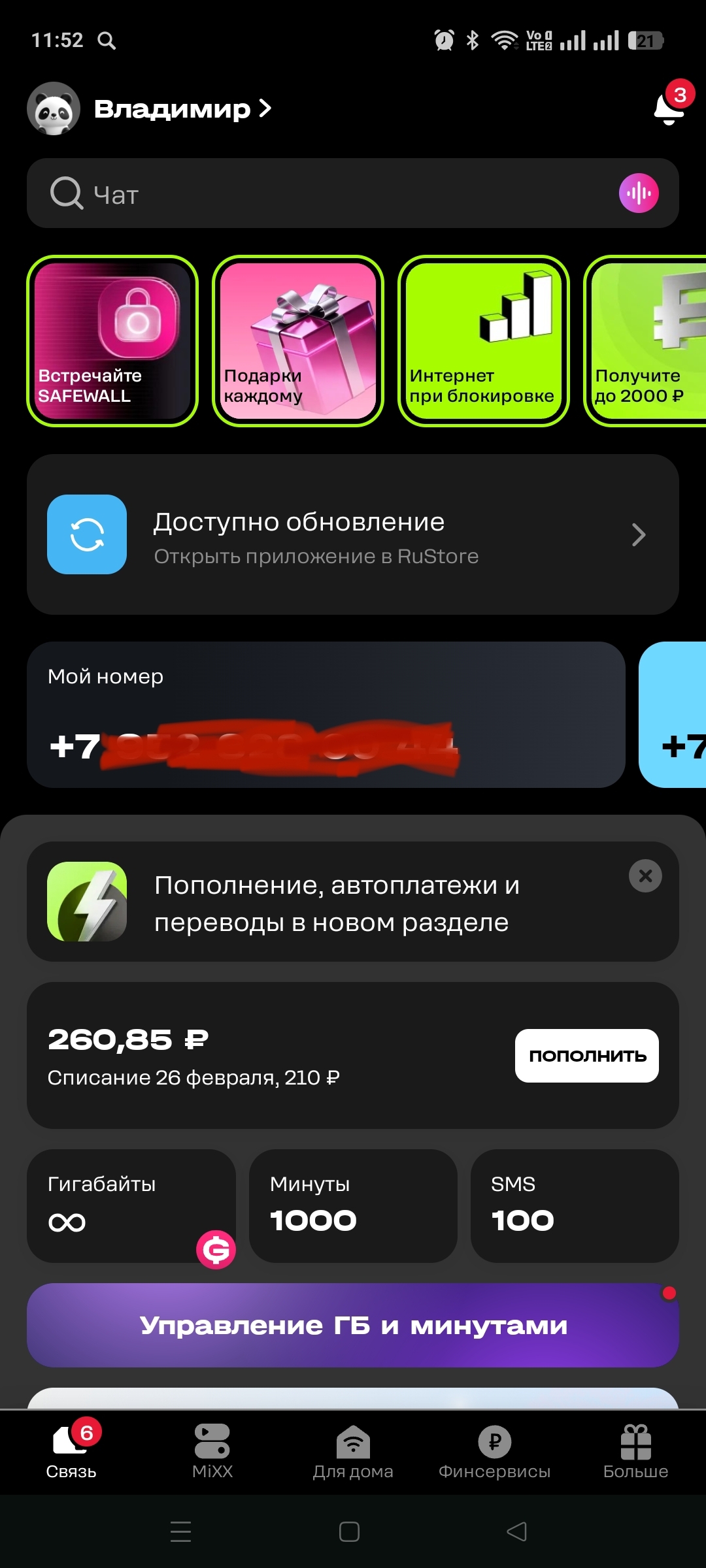
Task: Open the Подарки каждому story
Action: pyautogui.click(x=298, y=341)
